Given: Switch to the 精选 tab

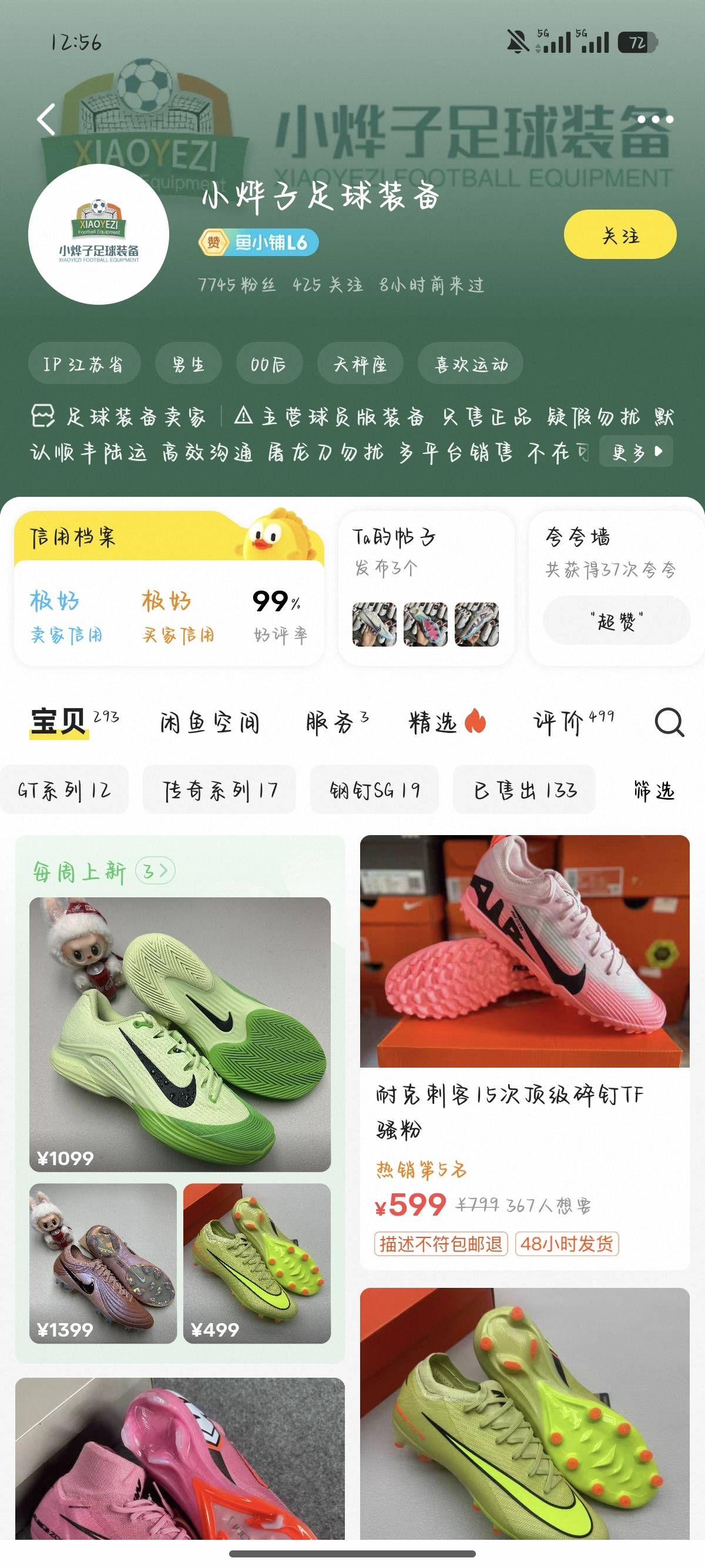Looking at the screenshot, I should click(x=446, y=722).
